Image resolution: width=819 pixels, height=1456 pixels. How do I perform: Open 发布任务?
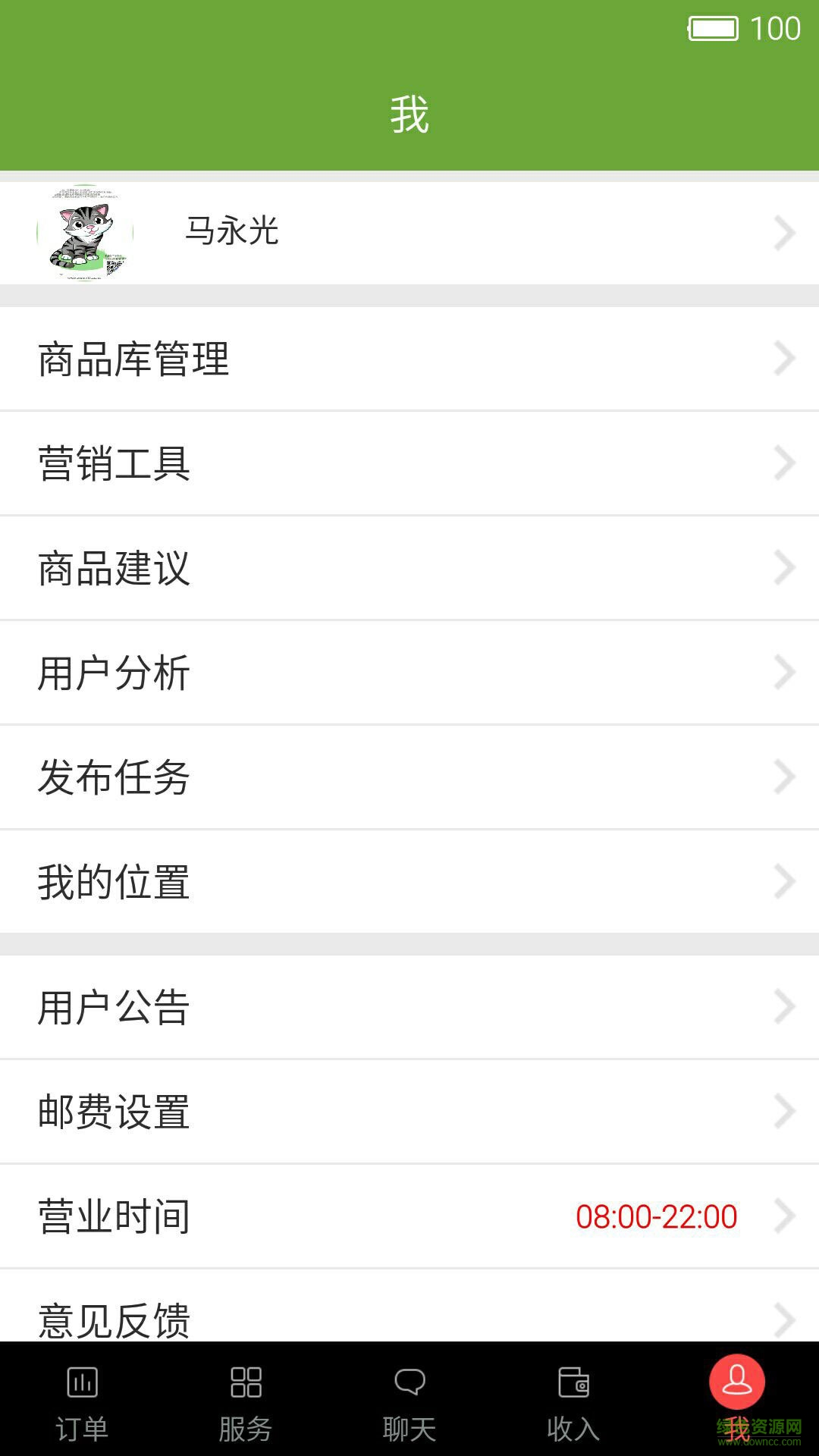coord(409,777)
